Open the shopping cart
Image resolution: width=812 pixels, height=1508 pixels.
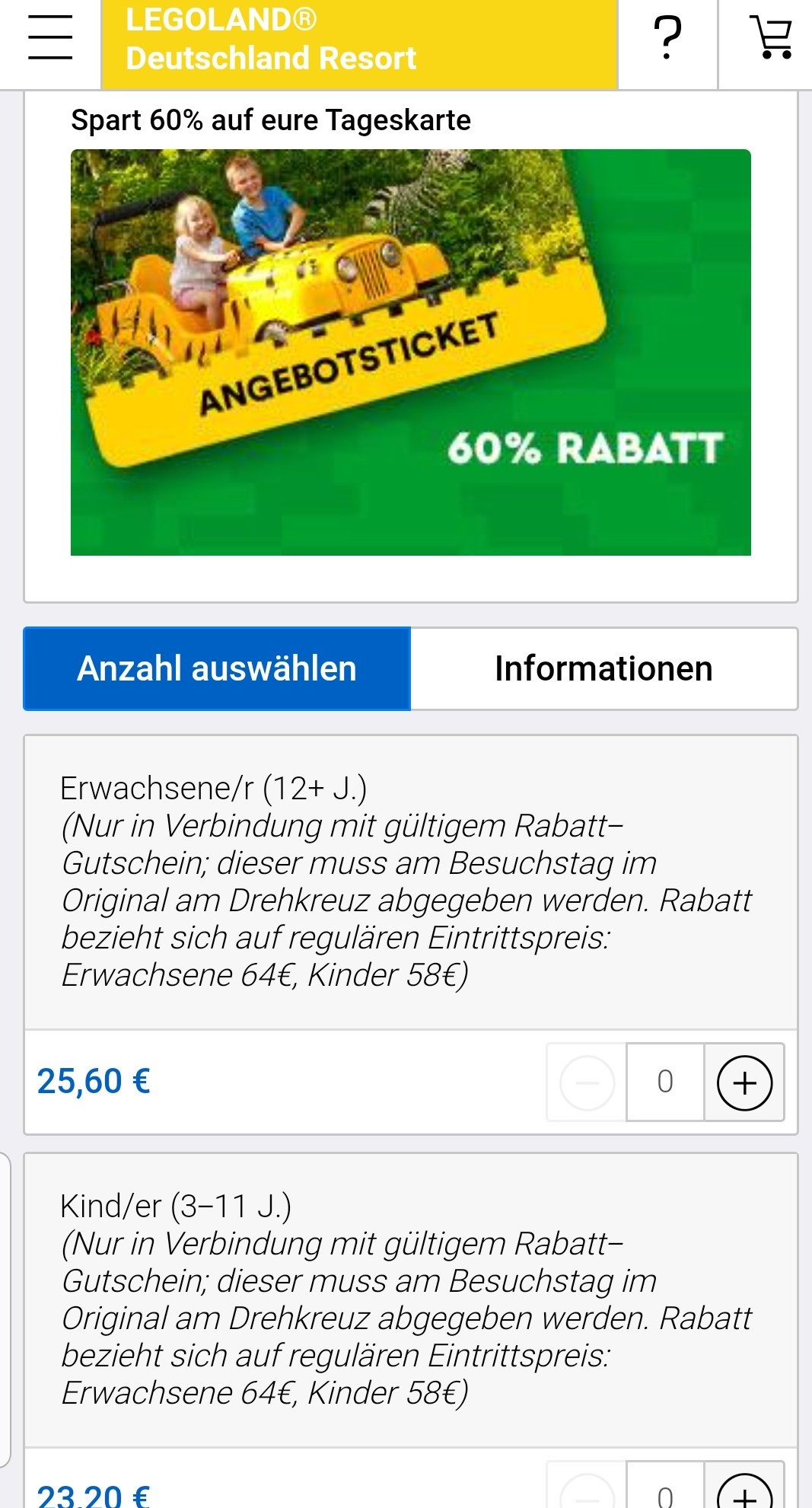click(x=772, y=37)
